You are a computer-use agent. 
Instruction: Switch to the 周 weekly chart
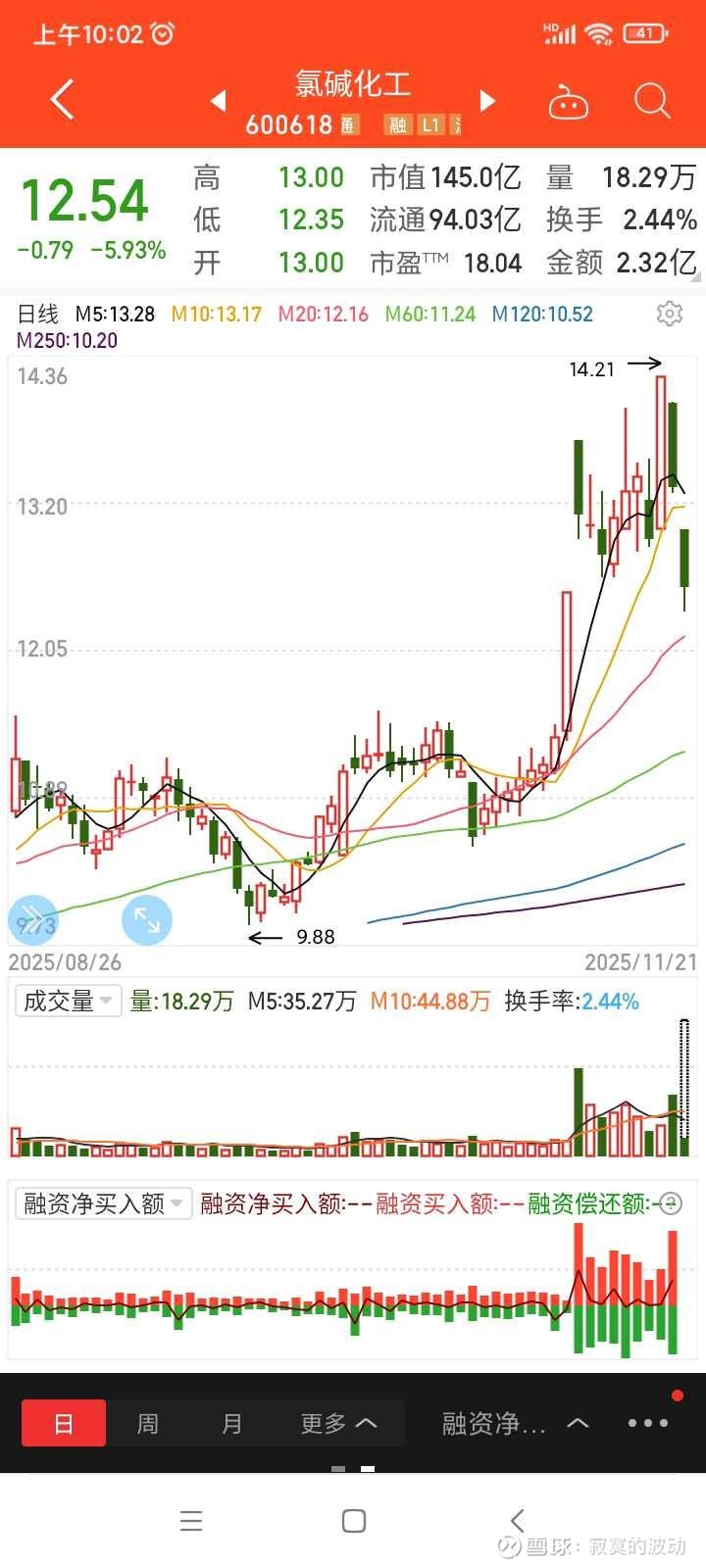tap(148, 1423)
